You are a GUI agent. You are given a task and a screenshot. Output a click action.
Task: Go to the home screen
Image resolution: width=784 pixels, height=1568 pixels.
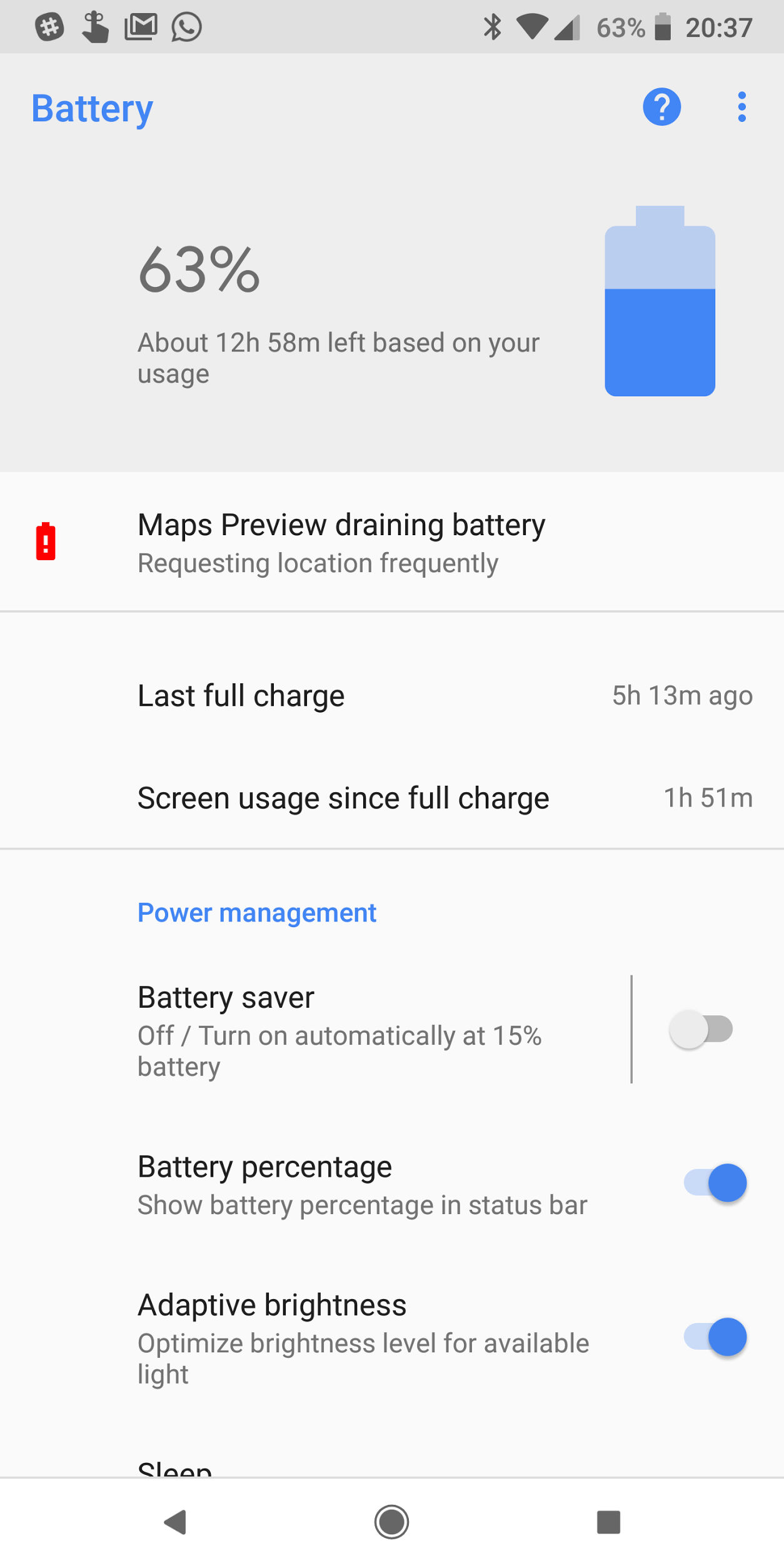coord(392,1522)
